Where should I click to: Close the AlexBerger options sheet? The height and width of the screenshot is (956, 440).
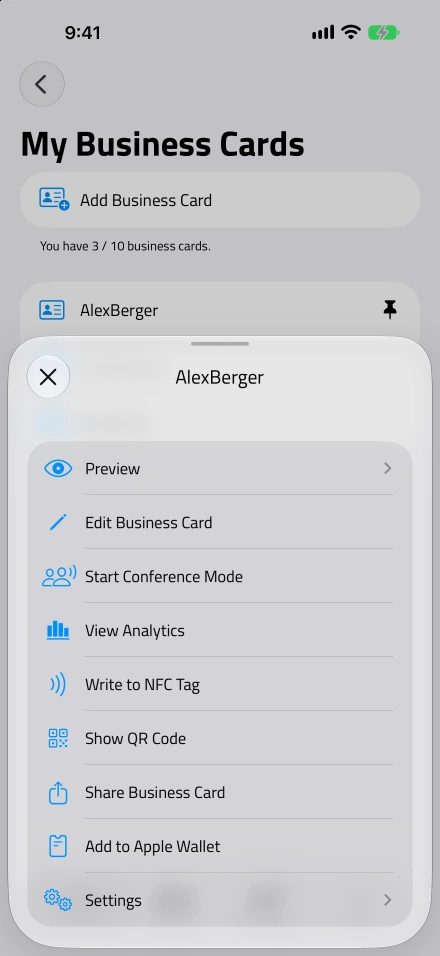tap(48, 377)
